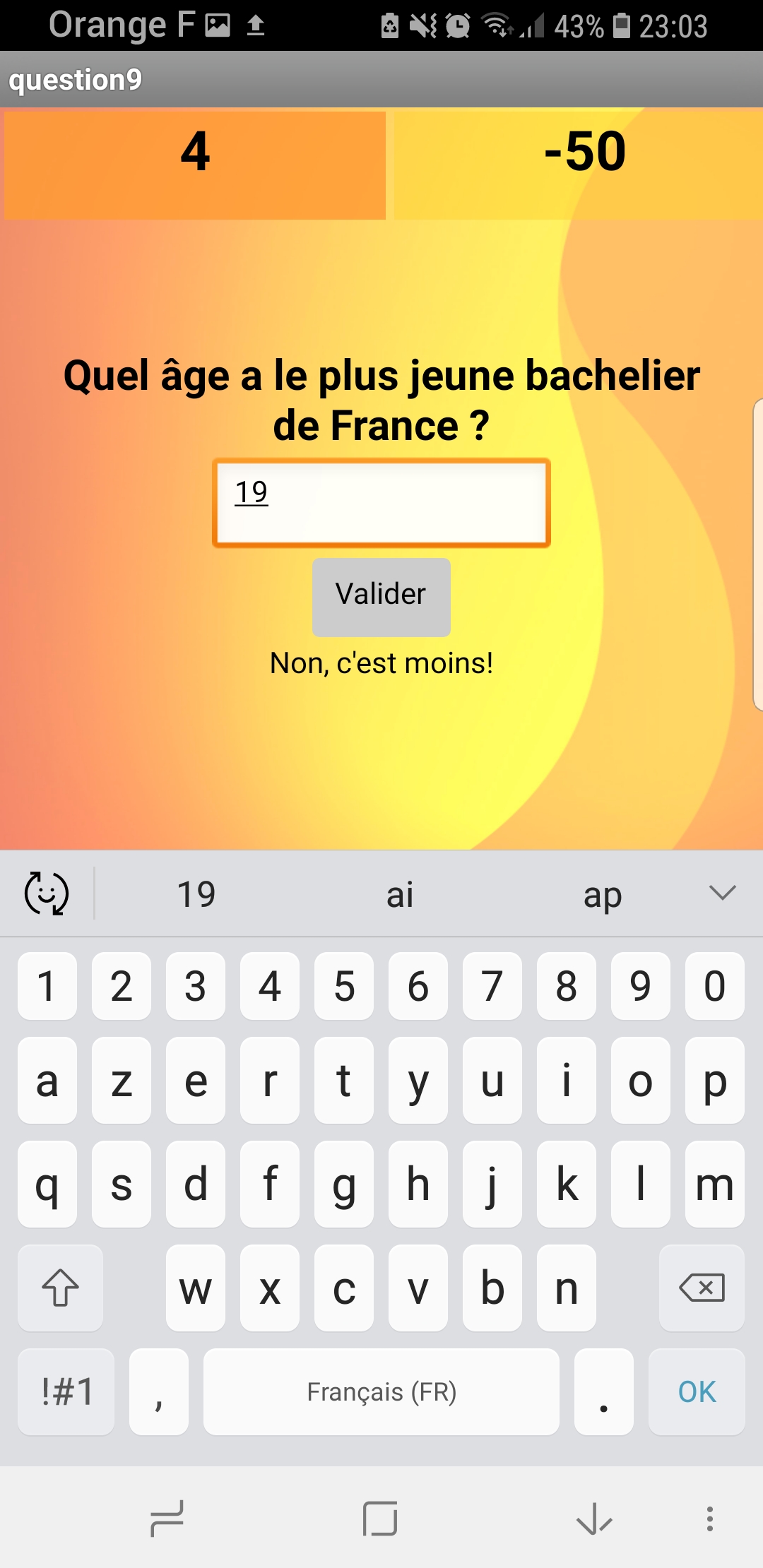This screenshot has height=1568, width=763.
Task: Hide the keyboard with the down arrow
Action: [x=593, y=1519]
